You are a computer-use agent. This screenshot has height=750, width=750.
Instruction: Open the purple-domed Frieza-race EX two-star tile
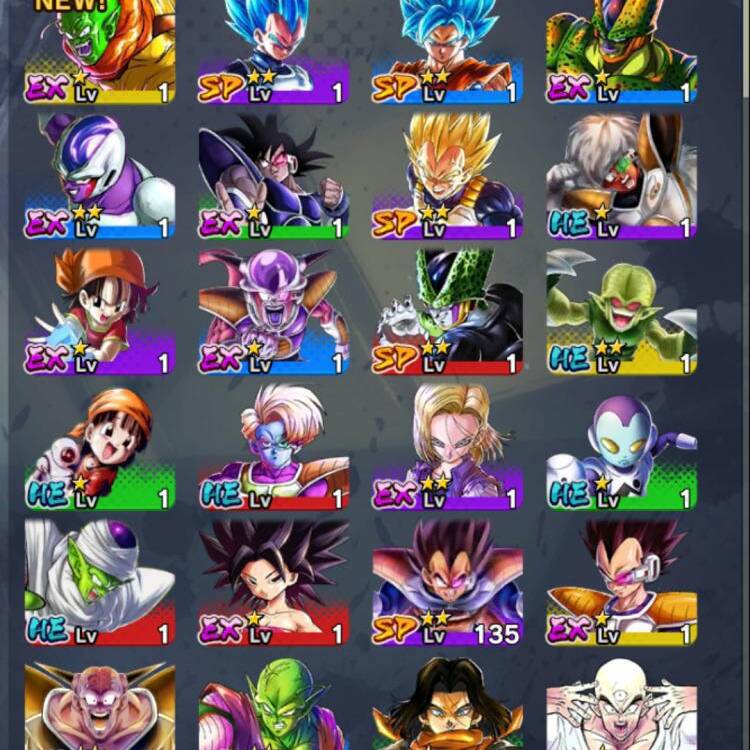click(x=100, y=175)
